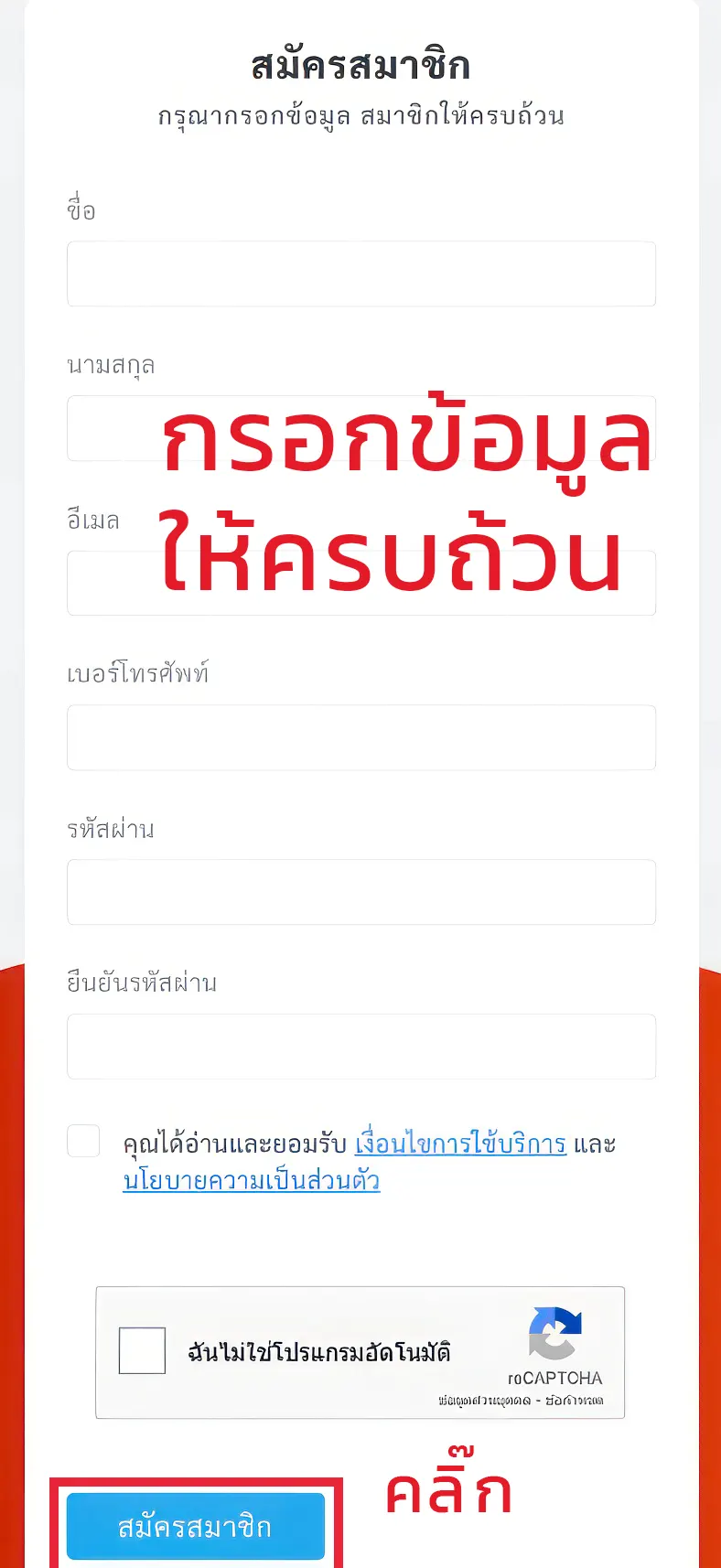The width and height of the screenshot is (721, 1568).
Task: Open the นโยบายความเป็นส่วนตัว (privacy policy) link
Action: pyautogui.click(x=252, y=1180)
